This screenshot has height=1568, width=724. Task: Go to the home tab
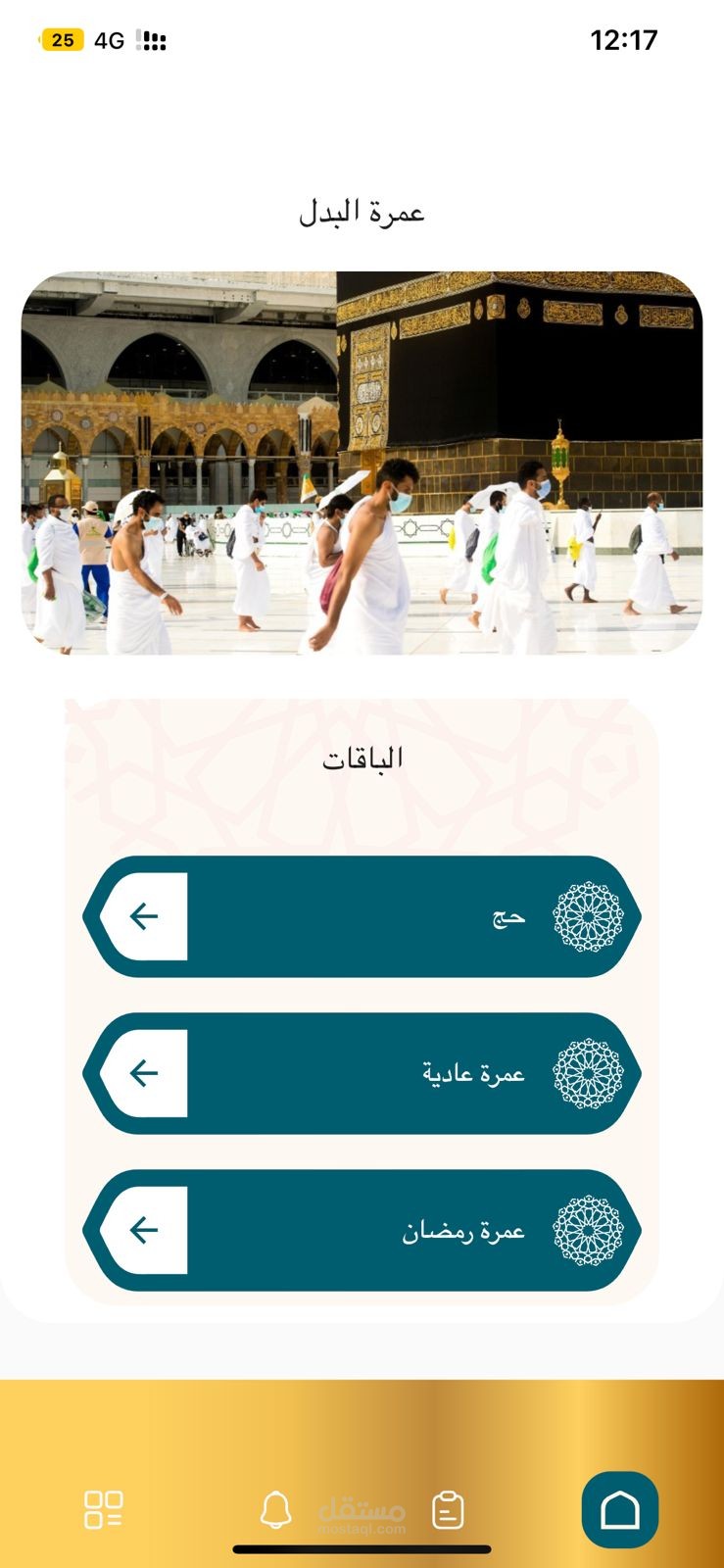[x=619, y=1509]
